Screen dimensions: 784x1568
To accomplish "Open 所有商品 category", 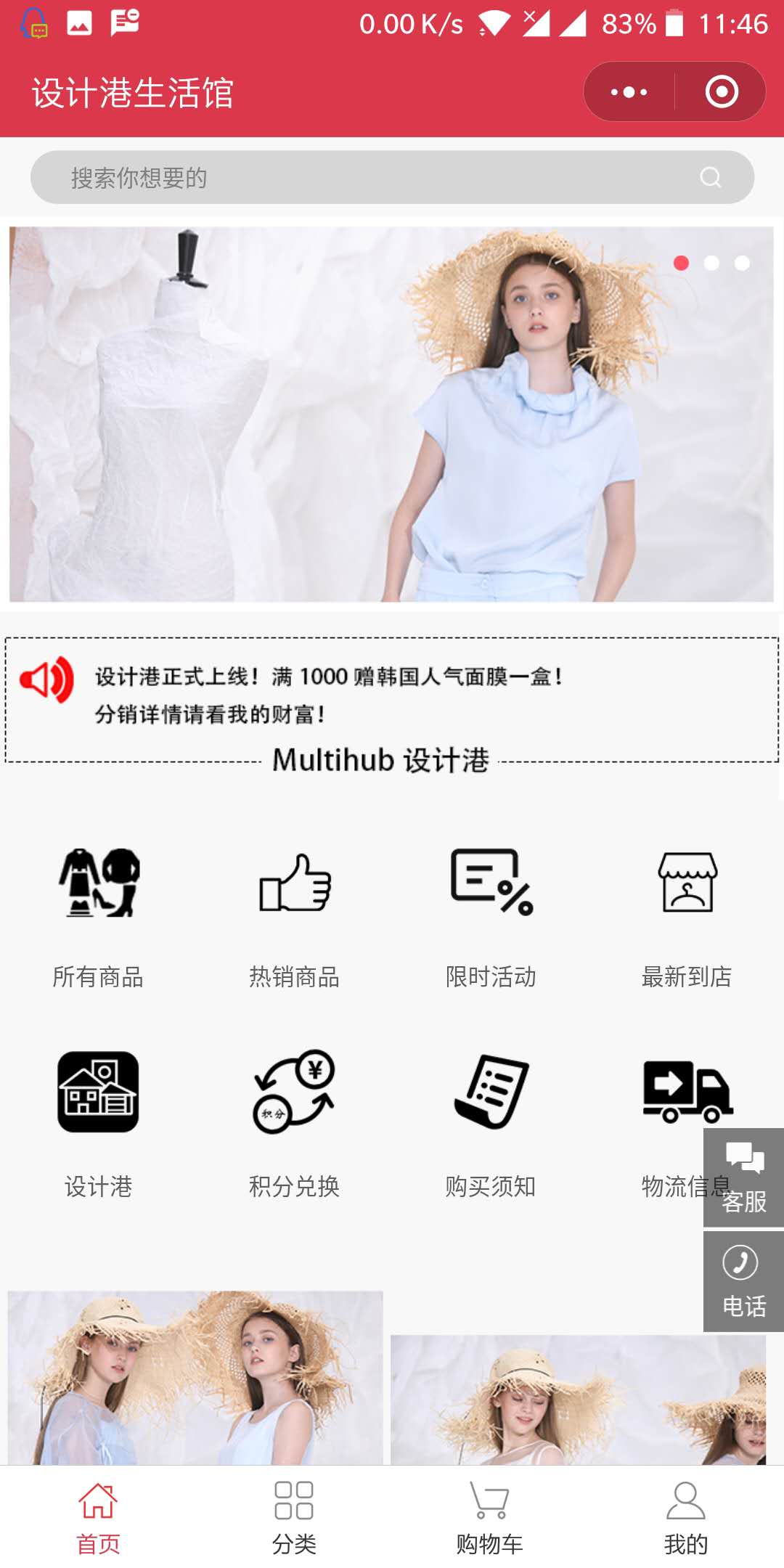I will (x=98, y=916).
